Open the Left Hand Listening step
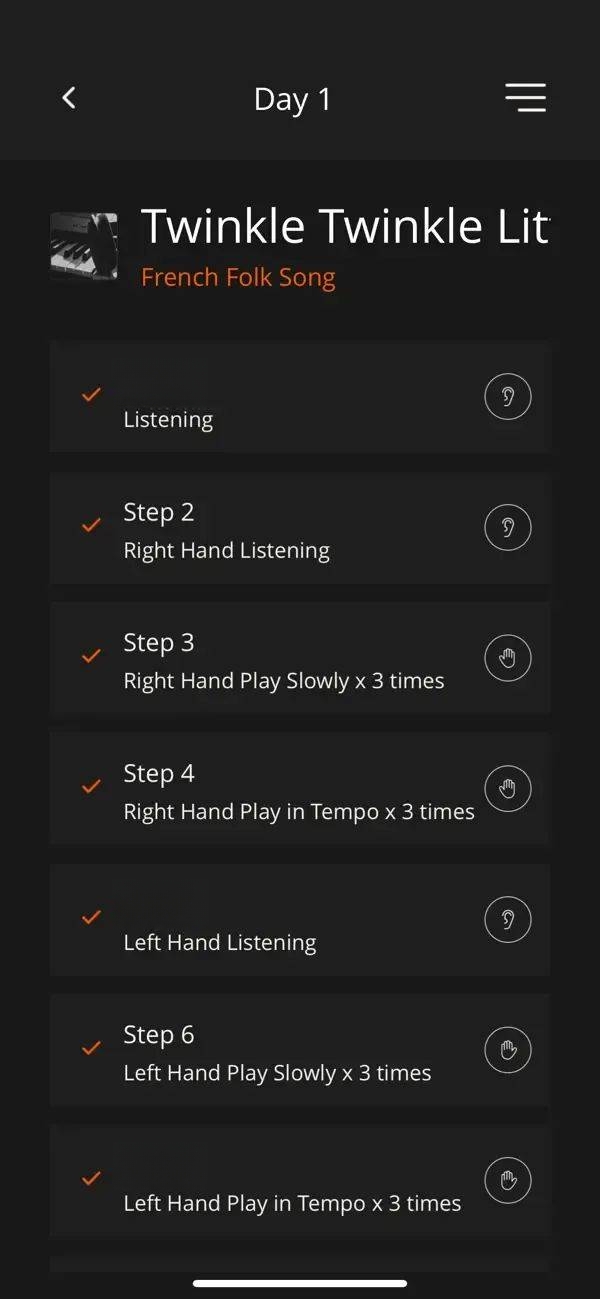 coord(300,920)
